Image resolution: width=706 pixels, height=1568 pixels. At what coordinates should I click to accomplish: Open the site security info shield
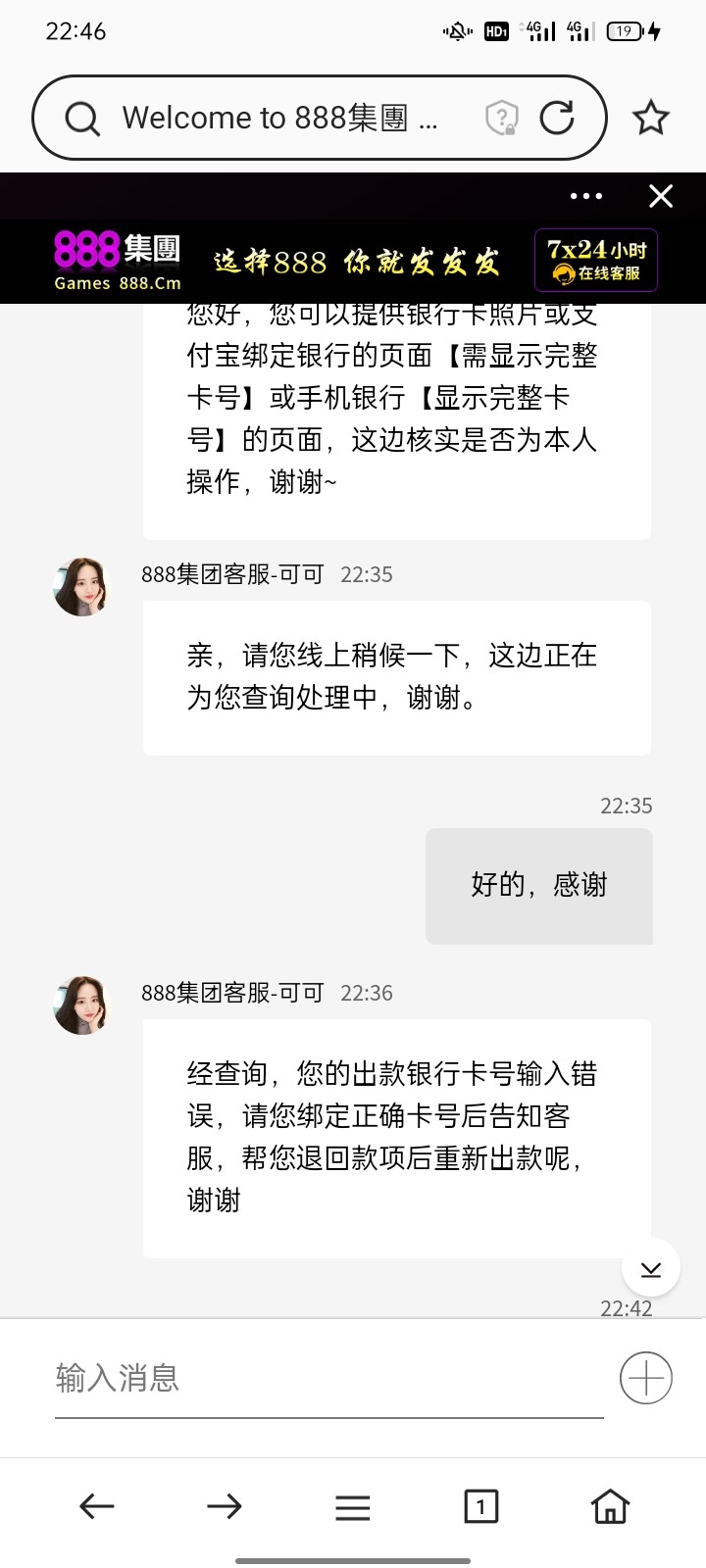coord(501,119)
